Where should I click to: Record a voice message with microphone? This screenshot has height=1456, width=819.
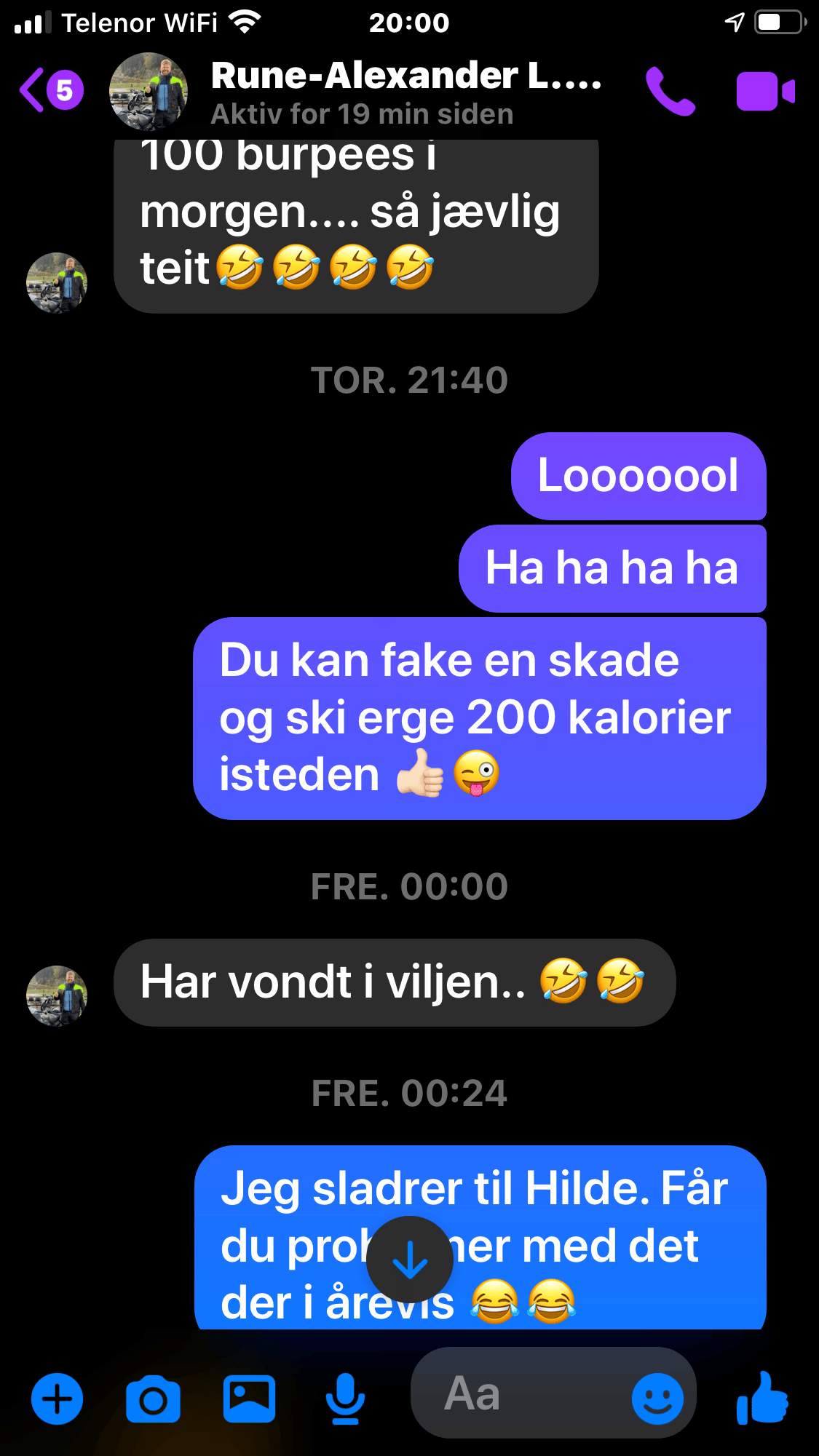pyautogui.click(x=345, y=1399)
